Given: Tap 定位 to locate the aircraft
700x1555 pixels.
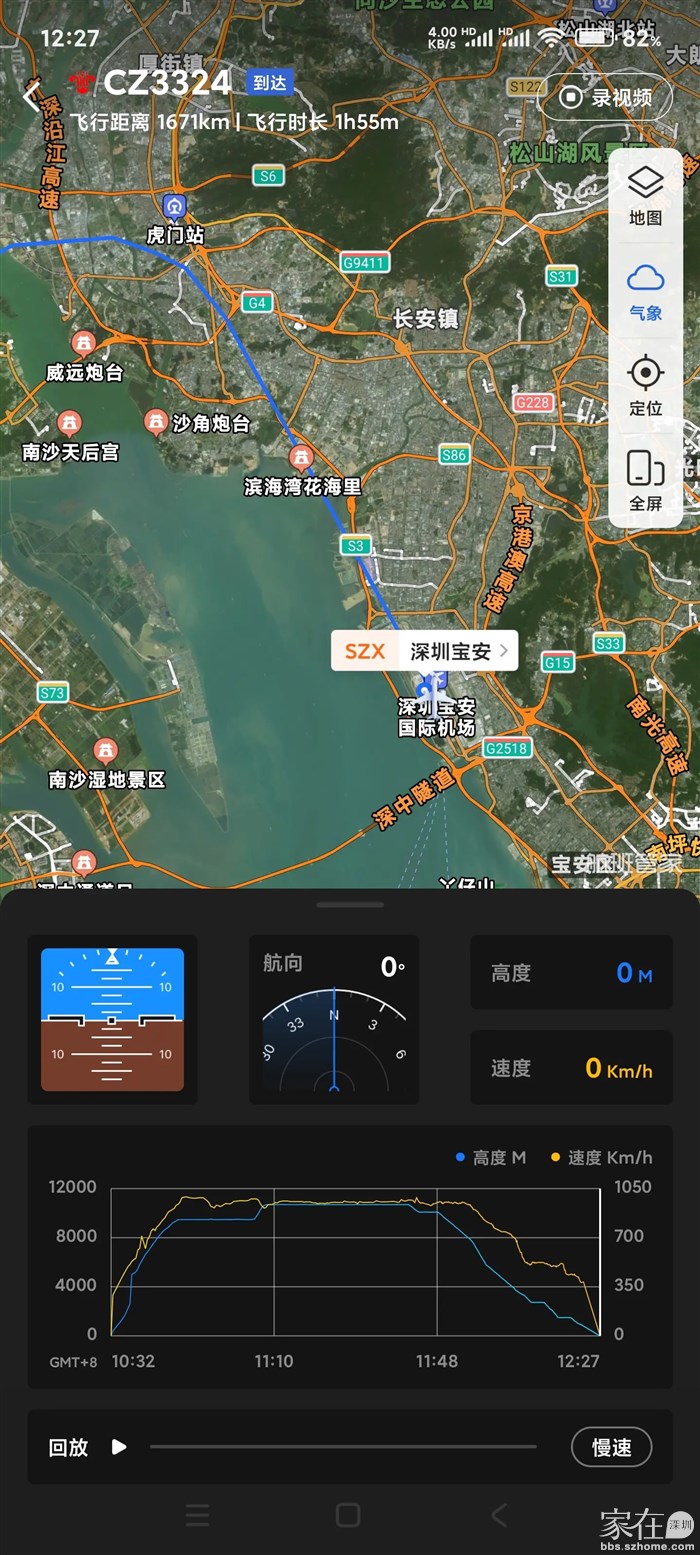Looking at the screenshot, I should (645, 386).
